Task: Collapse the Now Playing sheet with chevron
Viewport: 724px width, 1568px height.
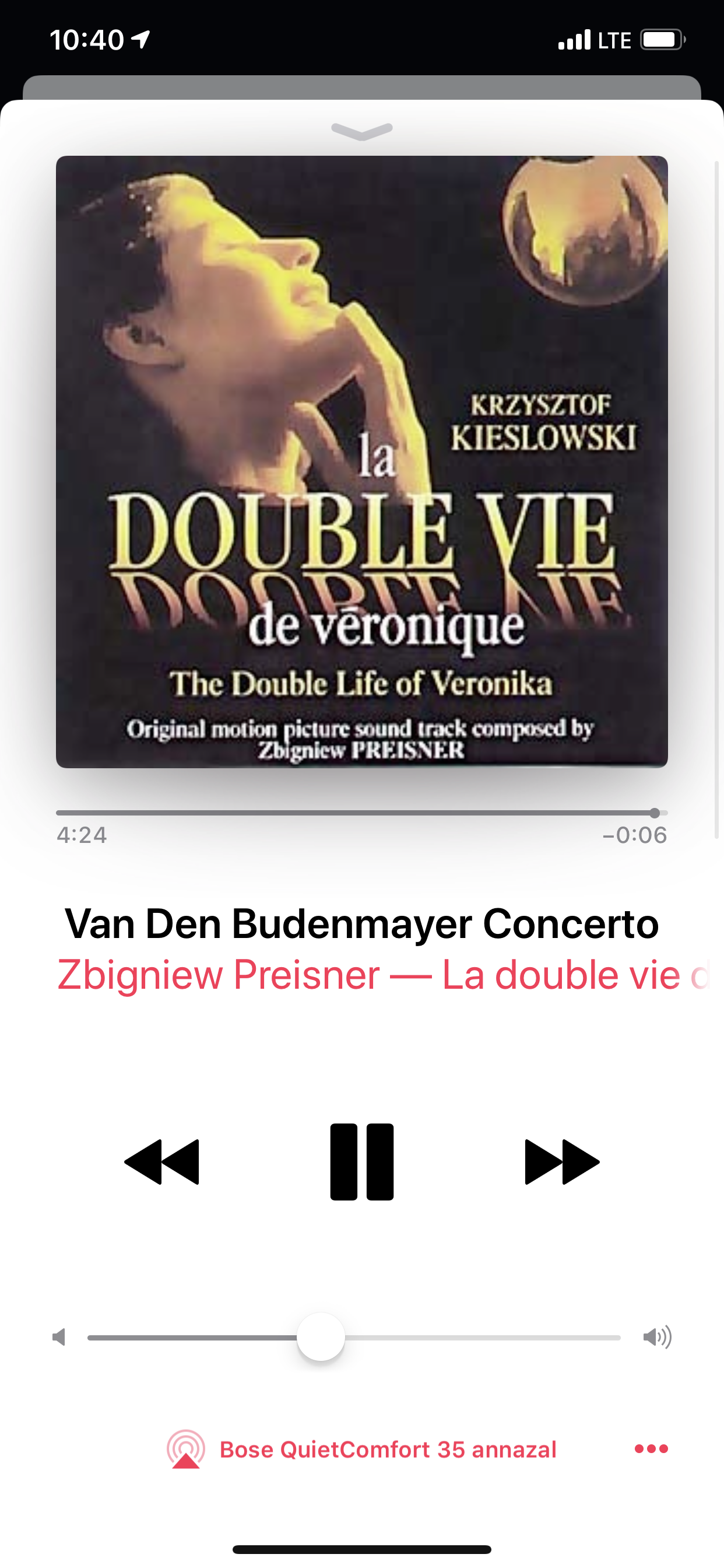Action: click(x=362, y=131)
